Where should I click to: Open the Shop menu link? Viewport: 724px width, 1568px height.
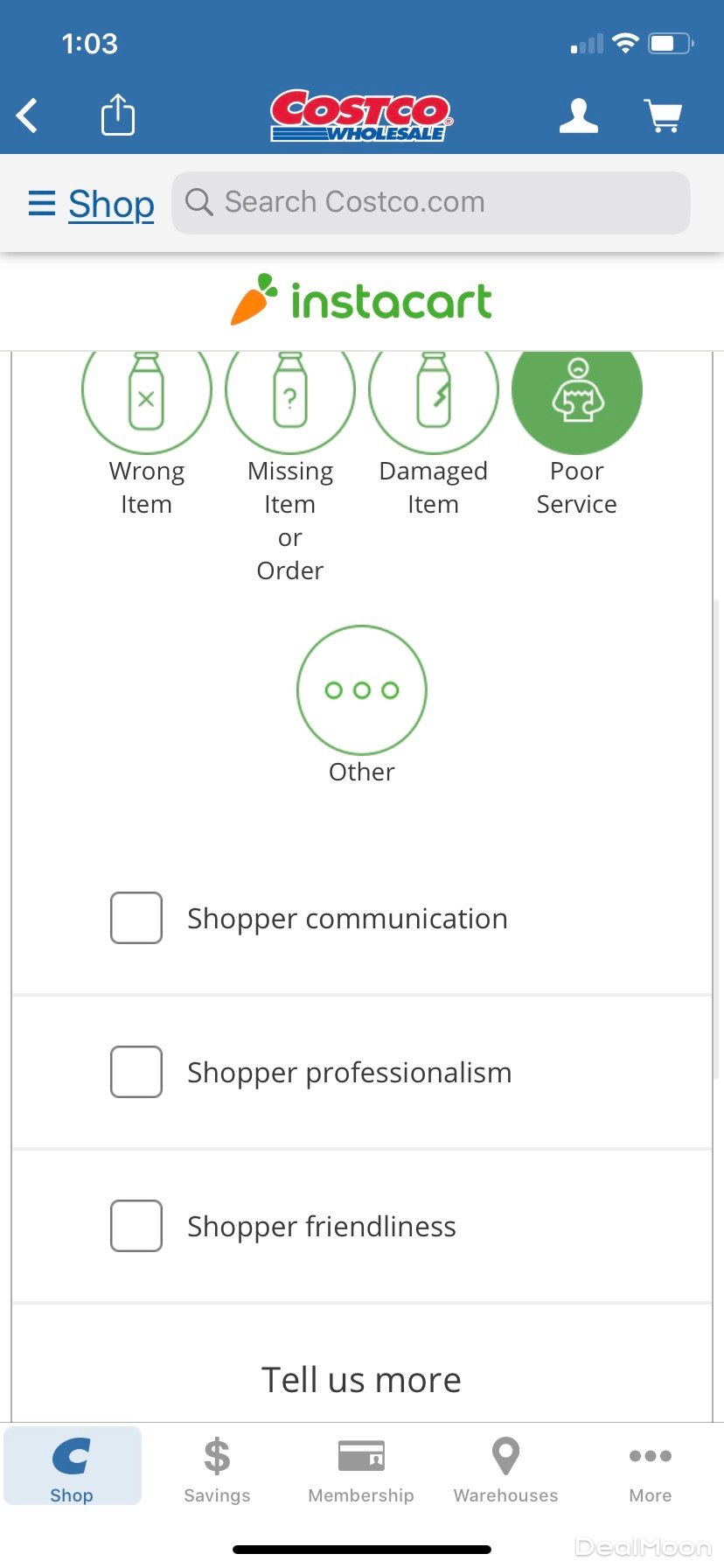click(x=93, y=204)
